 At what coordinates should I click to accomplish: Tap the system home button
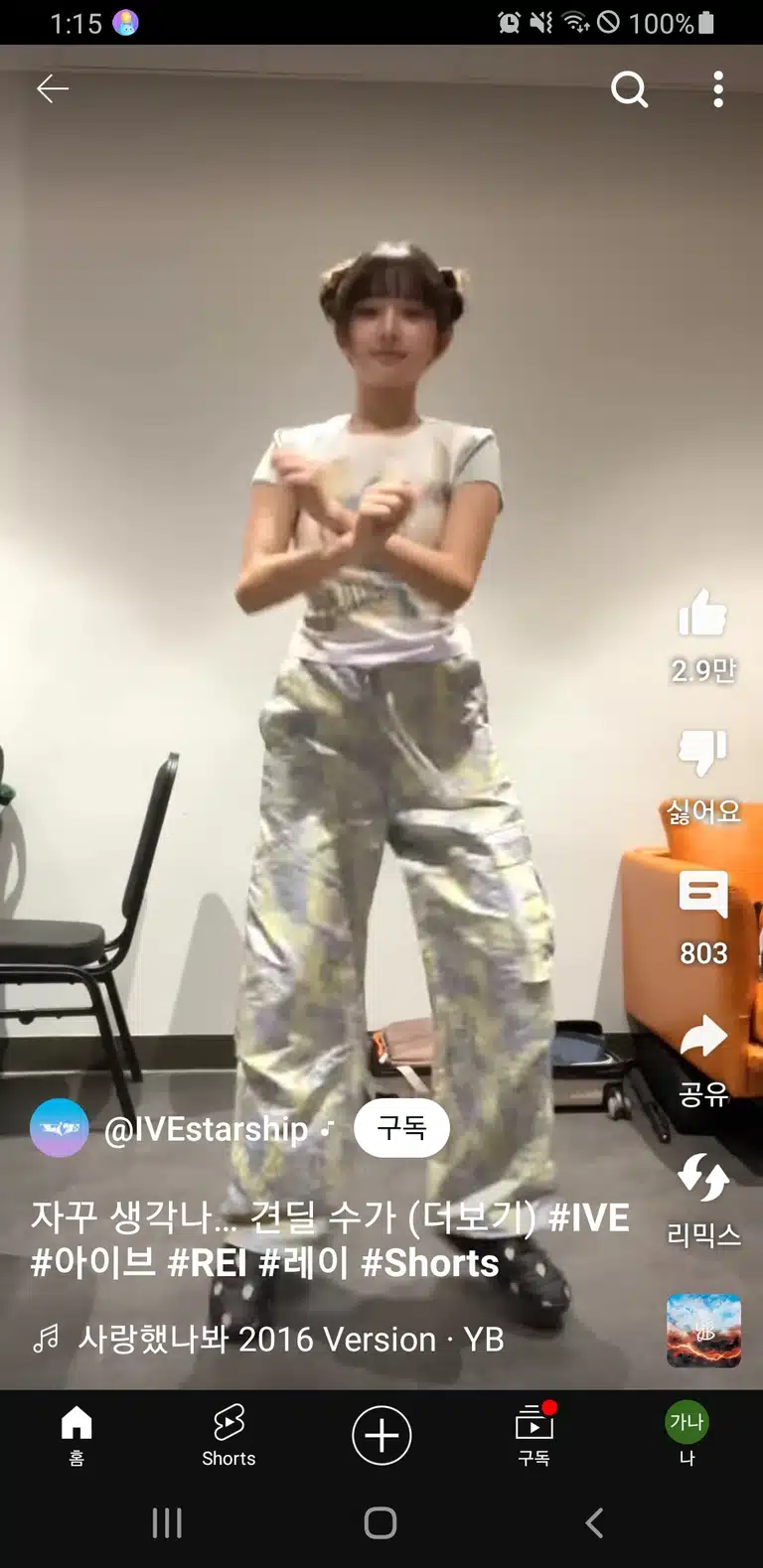(x=381, y=1522)
